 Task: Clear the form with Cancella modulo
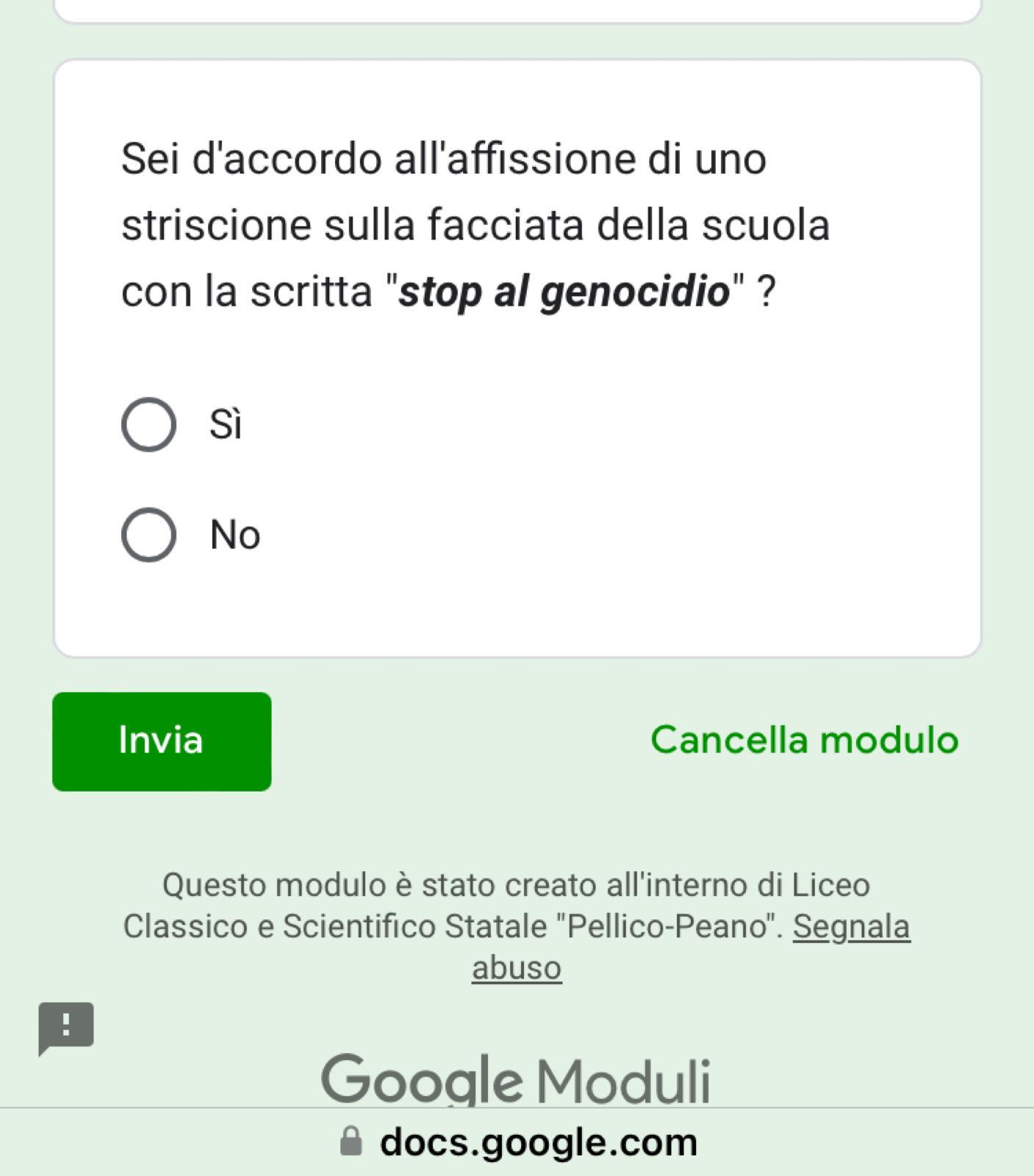pos(804,740)
